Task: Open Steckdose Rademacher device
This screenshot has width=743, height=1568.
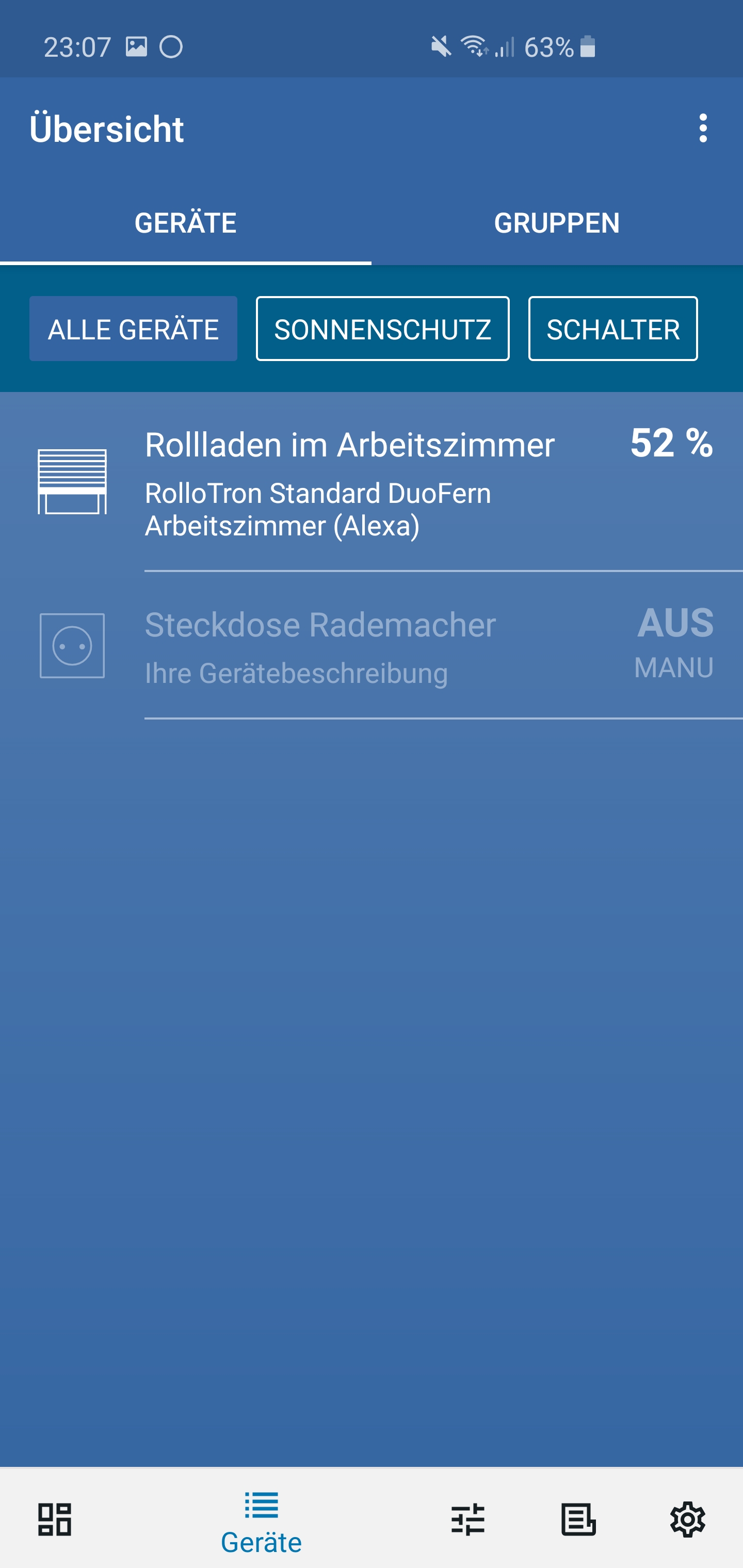Action: click(x=372, y=646)
